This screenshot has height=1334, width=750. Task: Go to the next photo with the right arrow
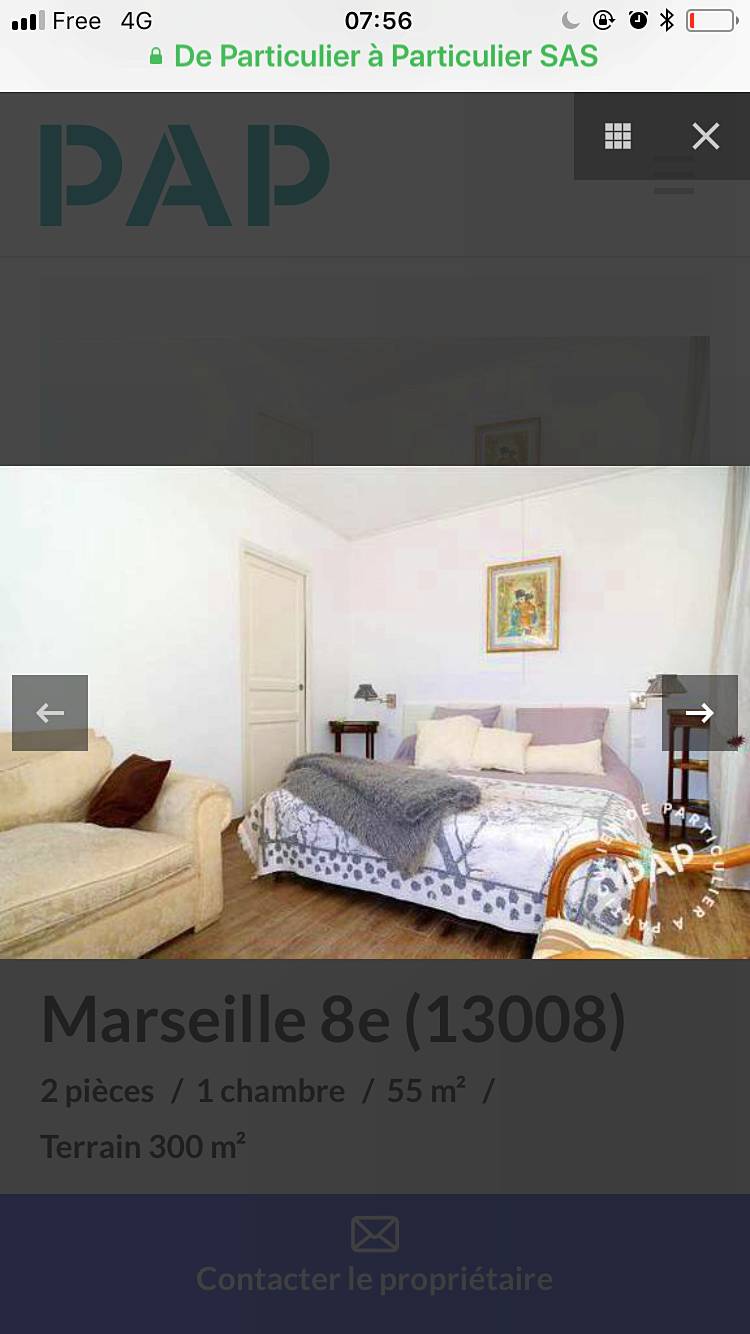tap(700, 712)
